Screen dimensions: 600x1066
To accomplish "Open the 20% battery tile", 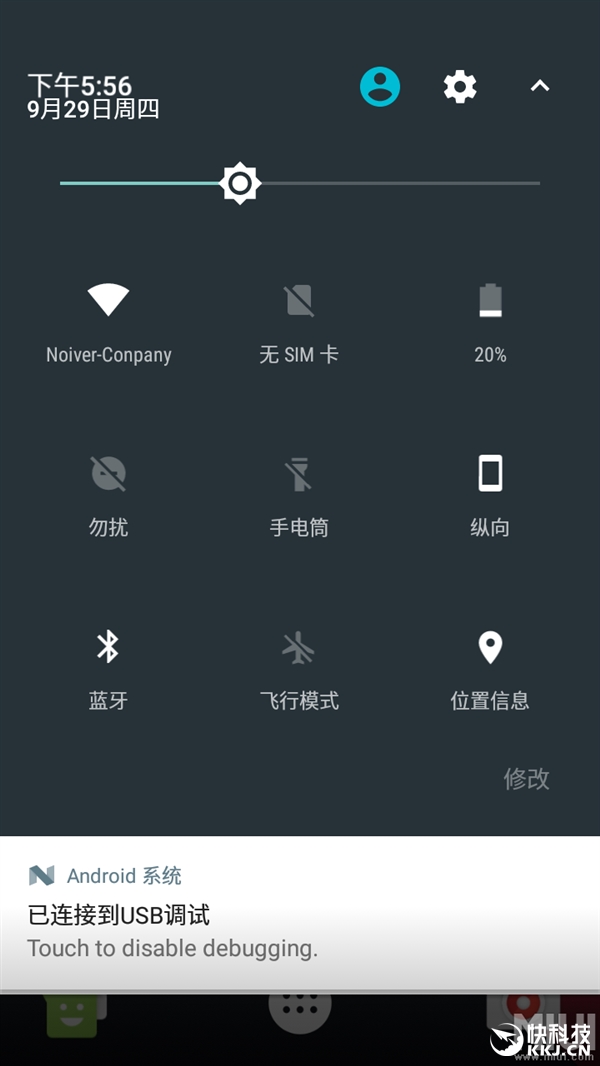I will [490, 300].
